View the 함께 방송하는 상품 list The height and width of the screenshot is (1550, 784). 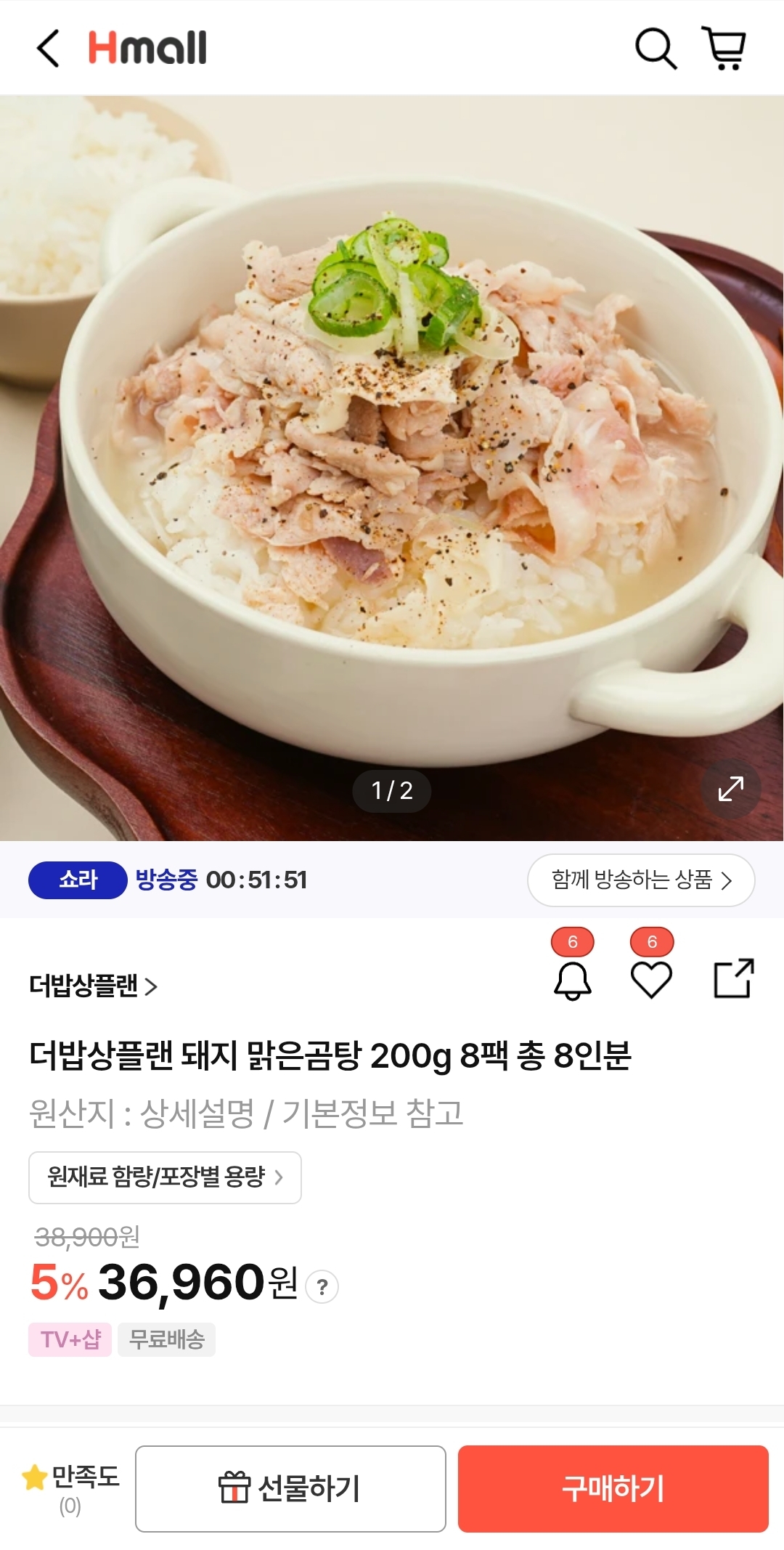click(x=641, y=880)
